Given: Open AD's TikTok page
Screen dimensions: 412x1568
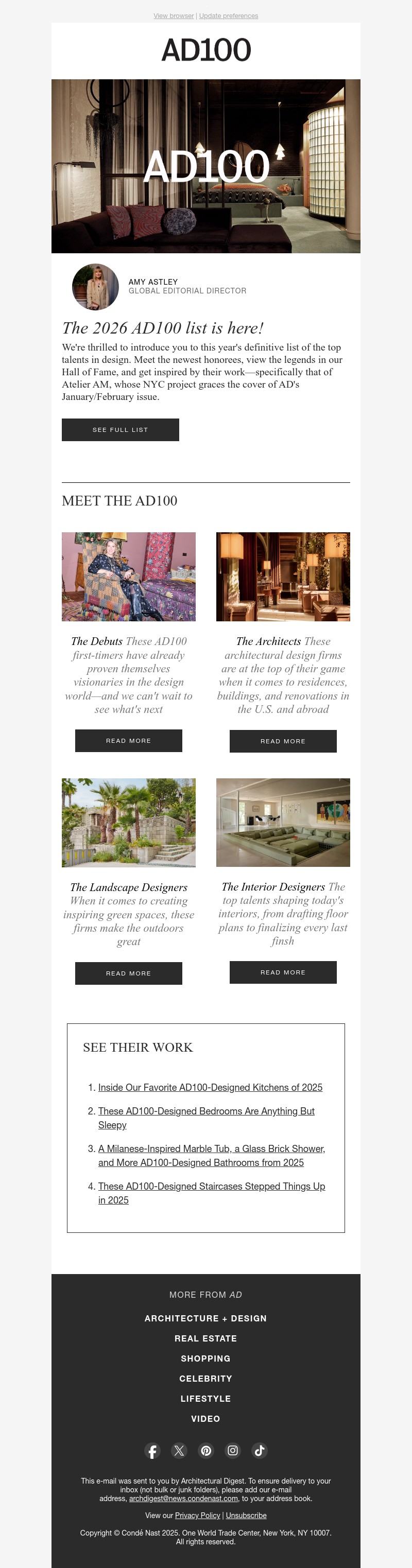Looking at the screenshot, I should coord(260,1451).
